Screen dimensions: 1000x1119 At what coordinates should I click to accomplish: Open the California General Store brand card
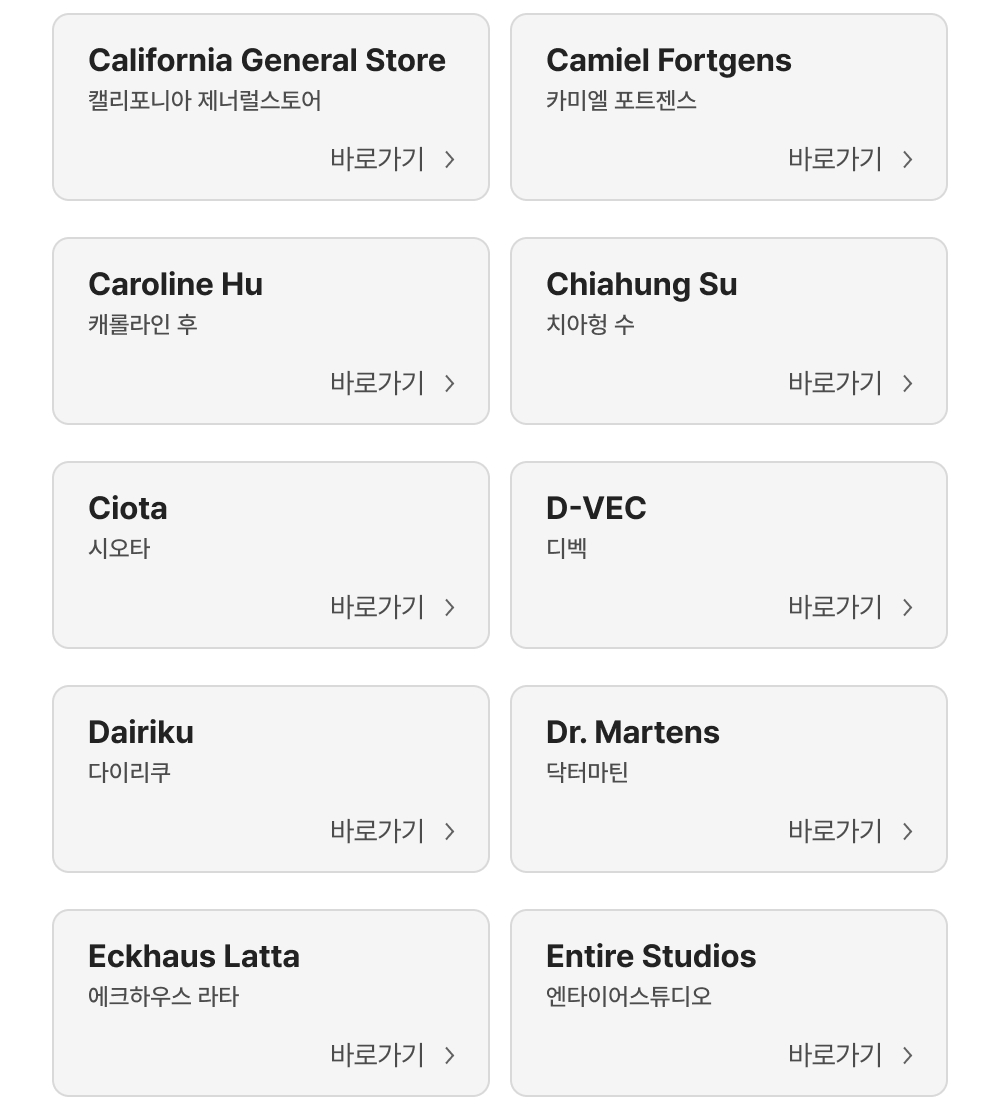270,107
